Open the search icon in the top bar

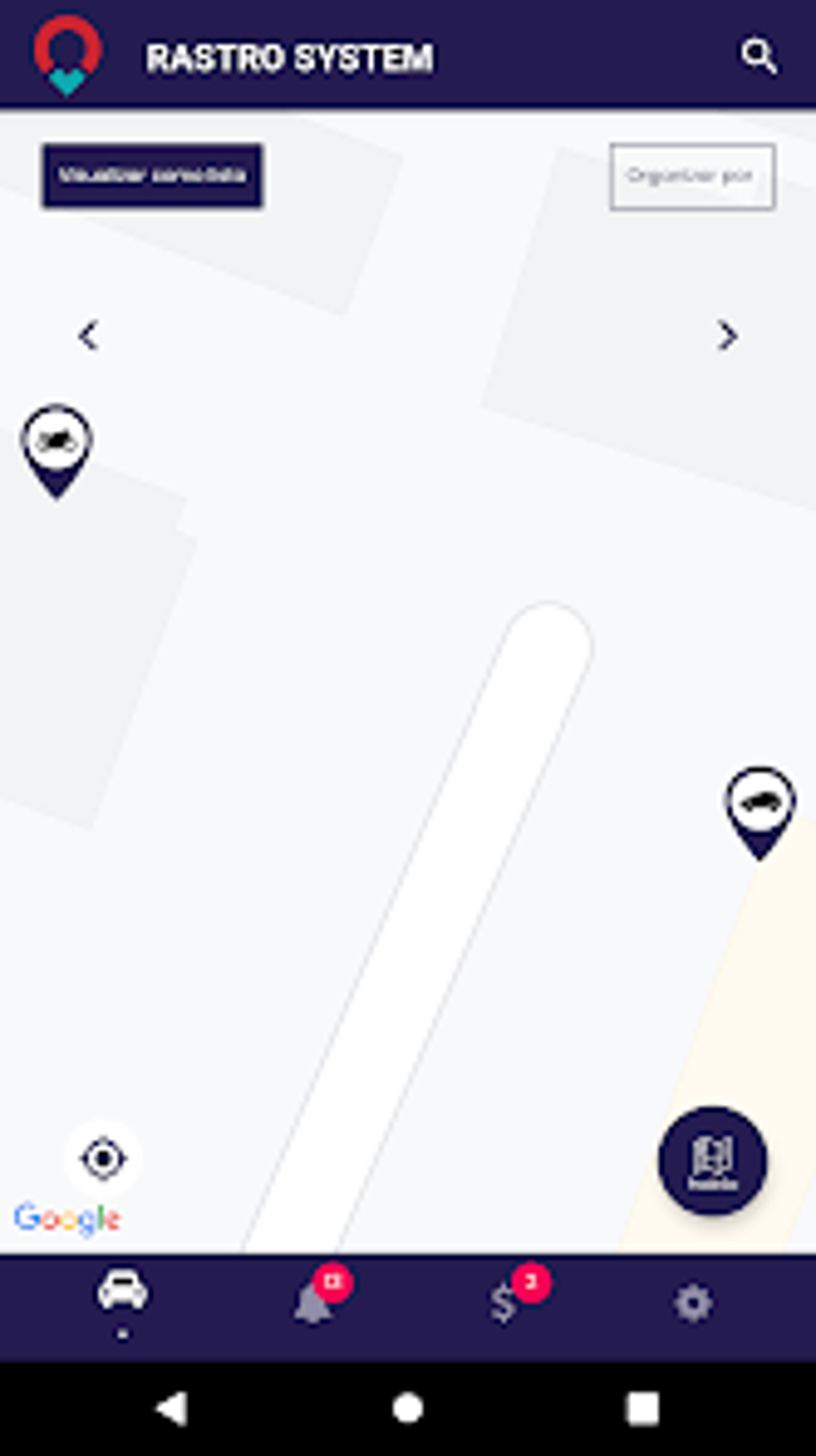(x=758, y=56)
